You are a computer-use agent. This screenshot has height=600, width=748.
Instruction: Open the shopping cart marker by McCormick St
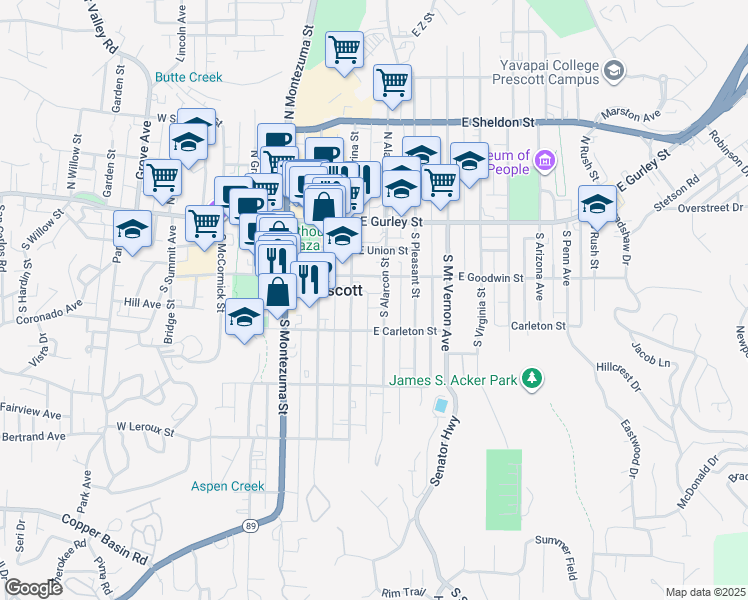205,223
